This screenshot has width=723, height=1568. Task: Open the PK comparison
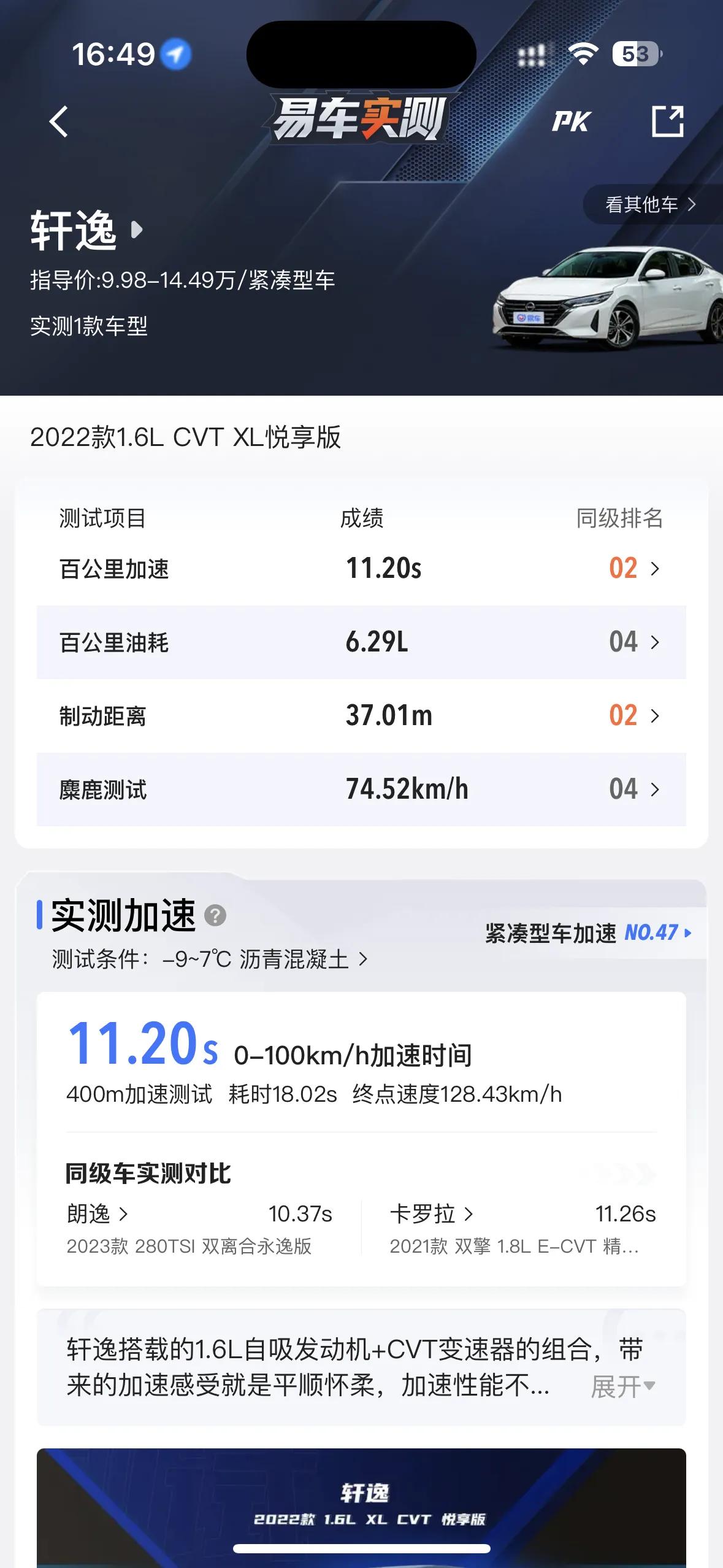tap(571, 121)
